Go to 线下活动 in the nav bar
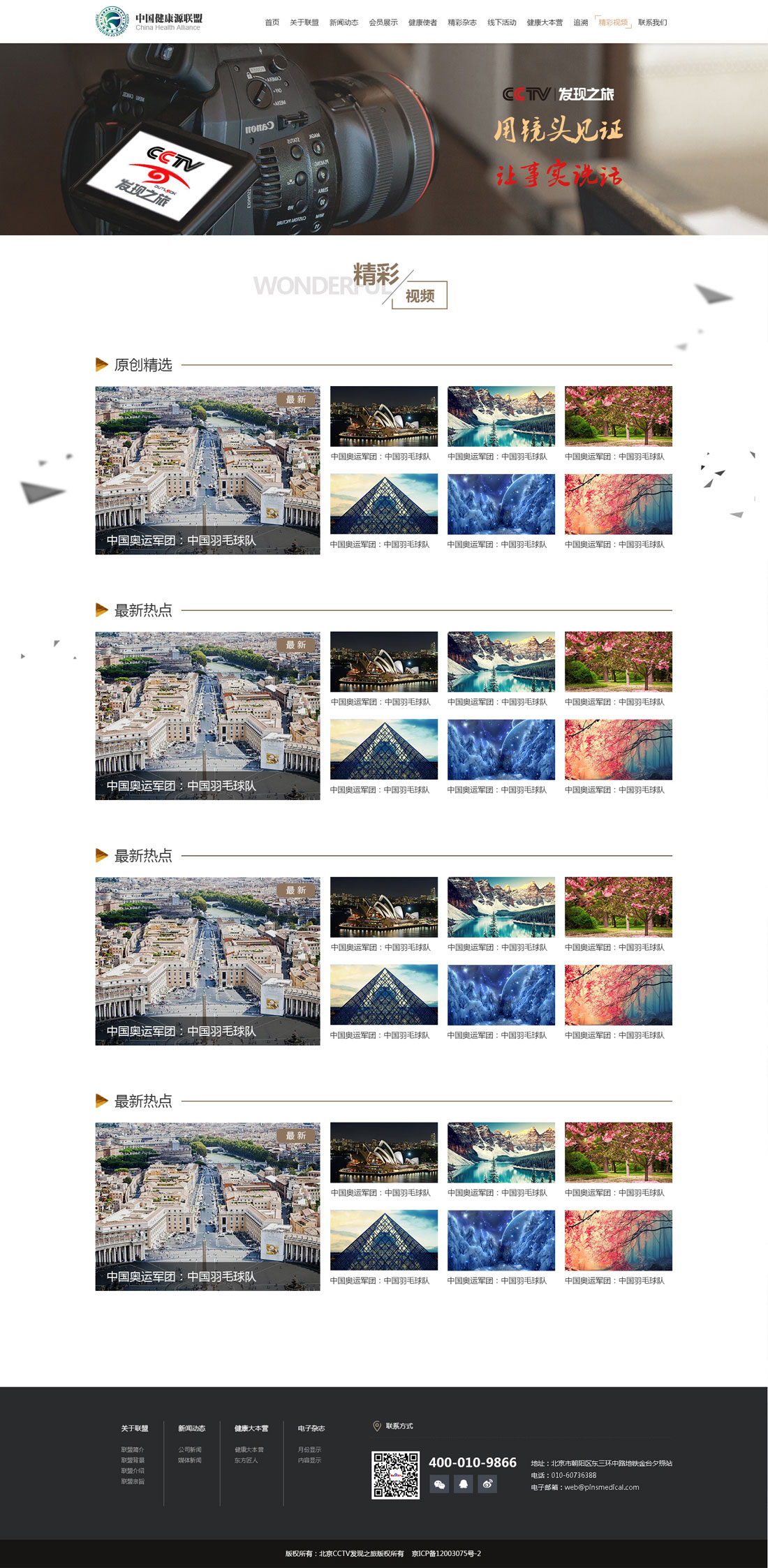The height and width of the screenshot is (1568, 768). pyautogui.click(x=501, y=22)
